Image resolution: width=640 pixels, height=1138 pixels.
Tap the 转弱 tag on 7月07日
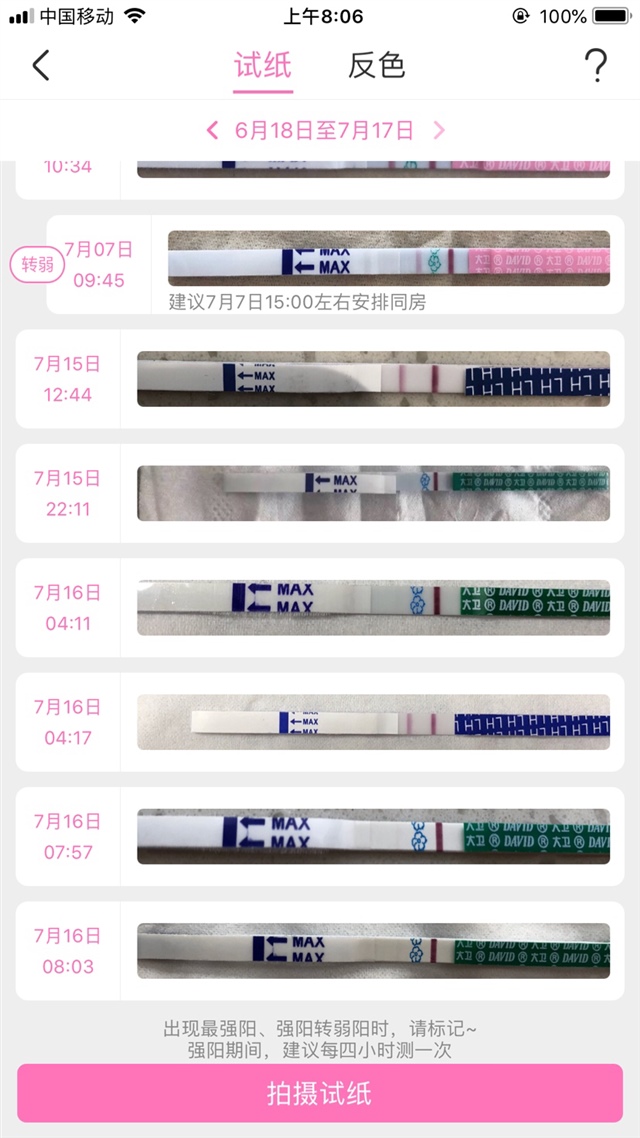38,265
